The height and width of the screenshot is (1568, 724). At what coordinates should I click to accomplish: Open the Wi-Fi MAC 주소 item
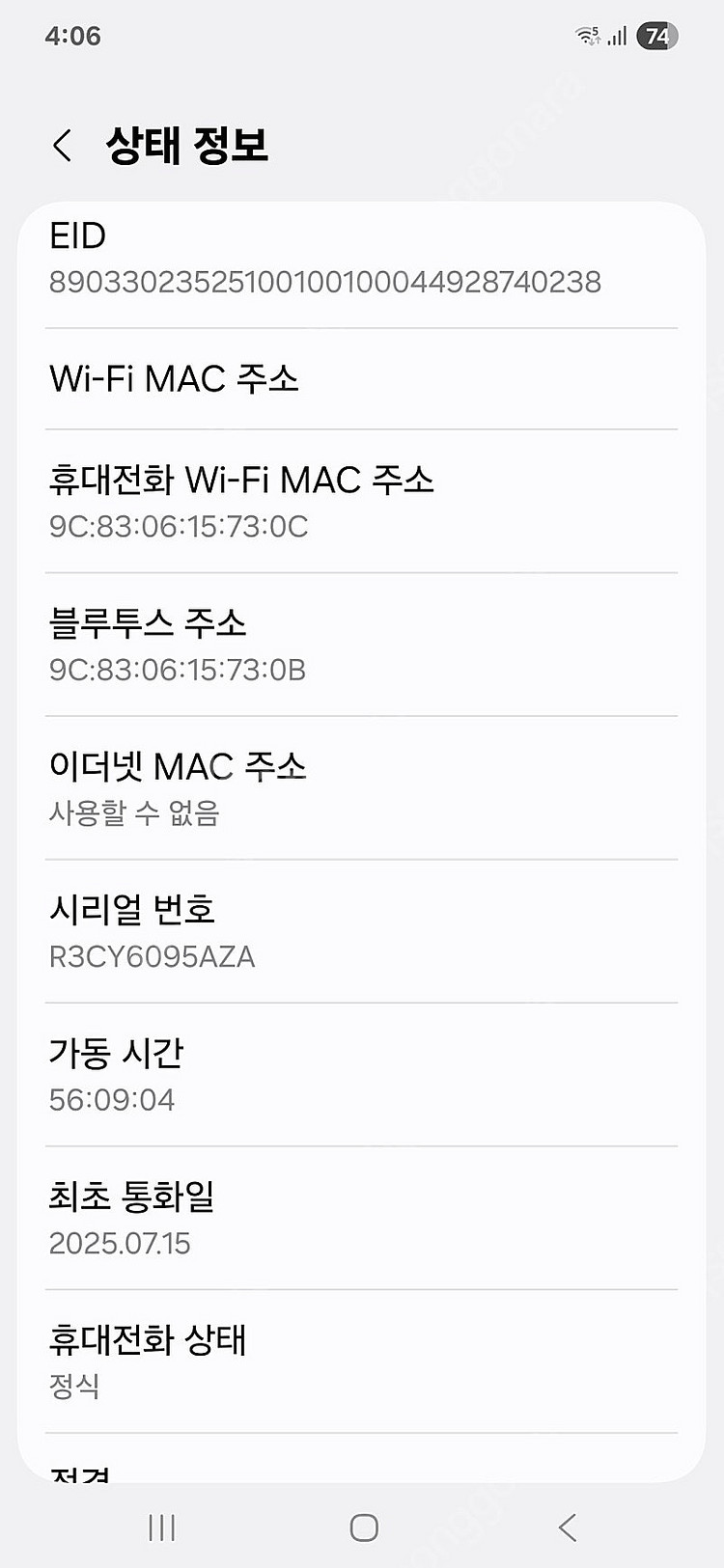click(x=362, y=379)
